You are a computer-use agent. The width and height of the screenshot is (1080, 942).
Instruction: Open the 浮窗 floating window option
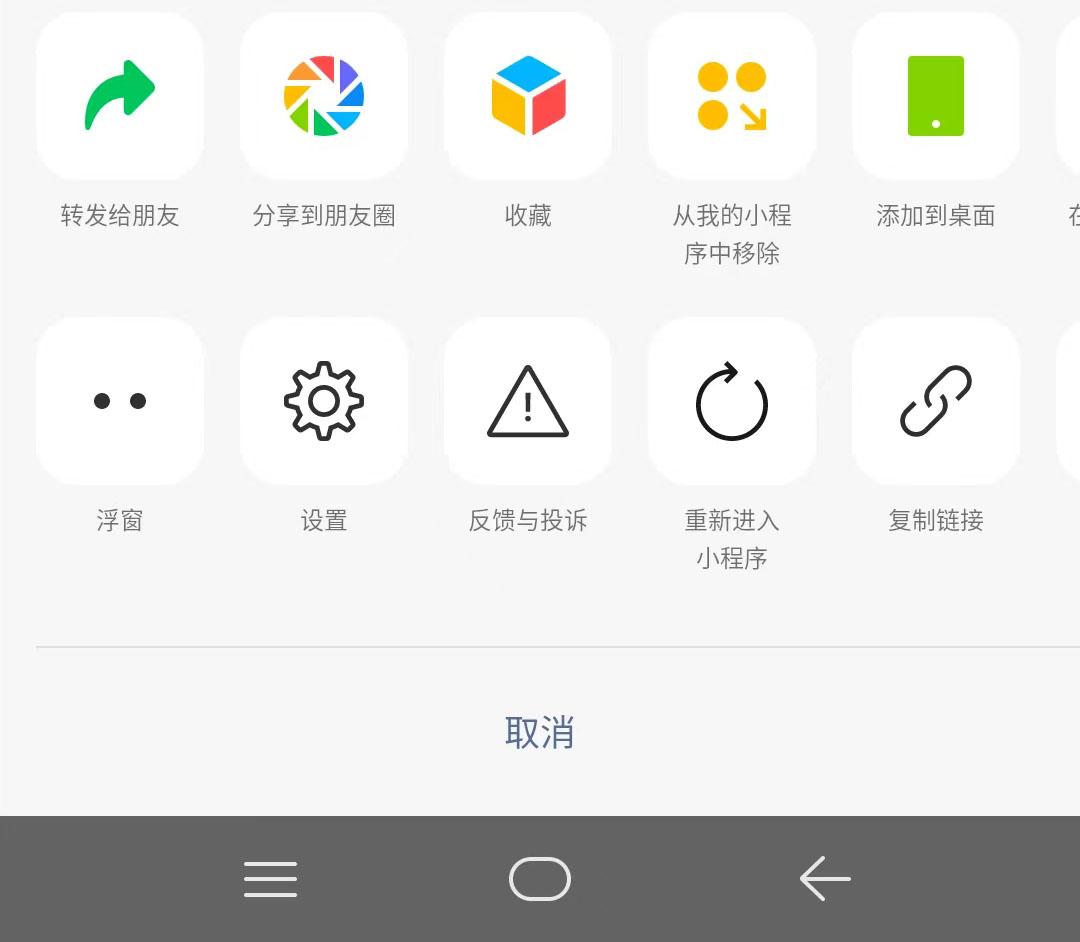pos(120,401)
